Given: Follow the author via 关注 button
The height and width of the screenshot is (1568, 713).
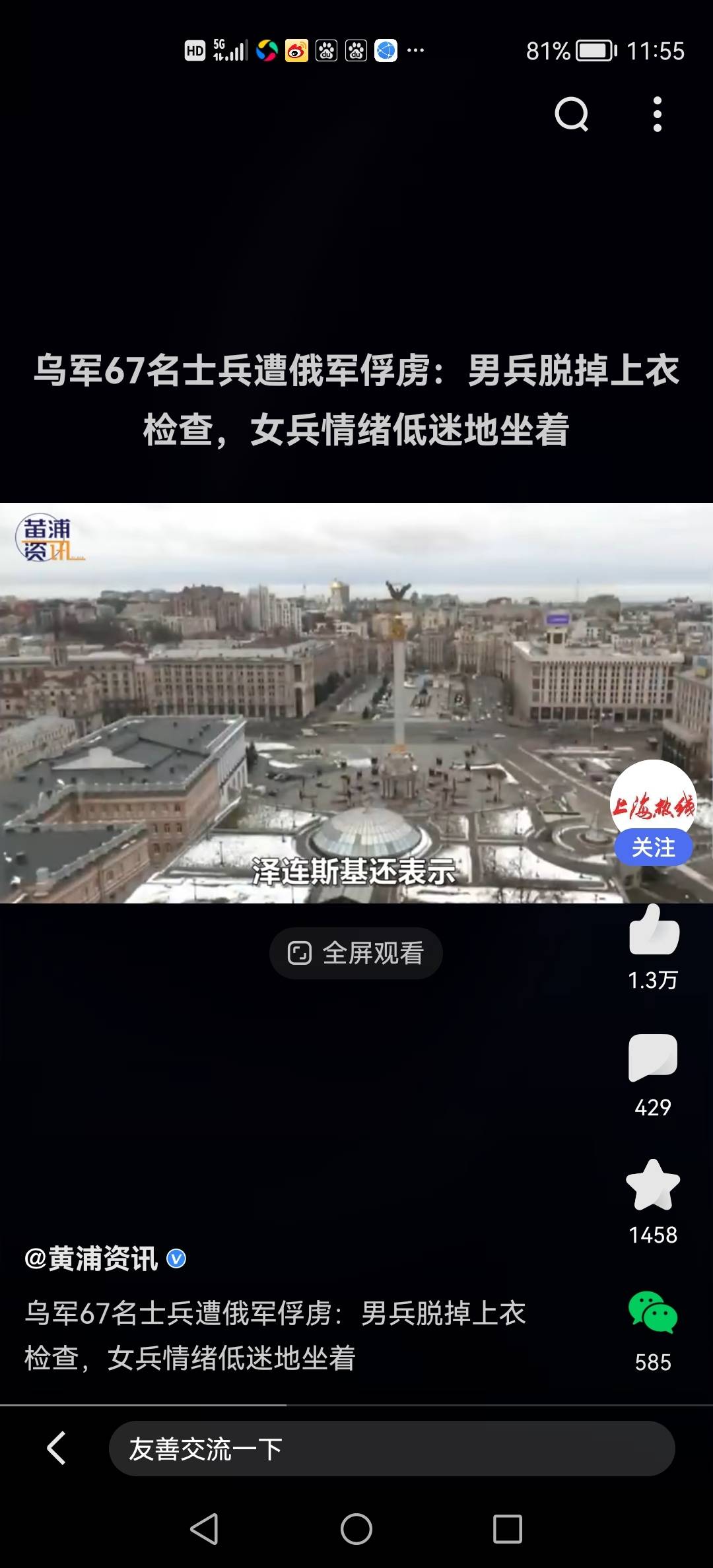Looking at the screenshot, I should 653,847.
